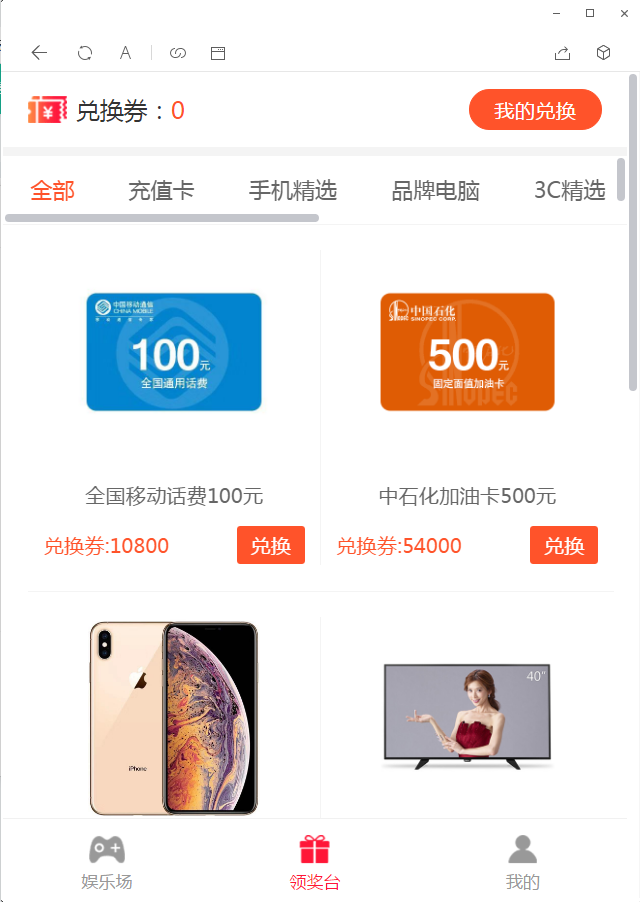Screen dimensions: 640x902
Task: Close the window
Action: coord(621,13)
